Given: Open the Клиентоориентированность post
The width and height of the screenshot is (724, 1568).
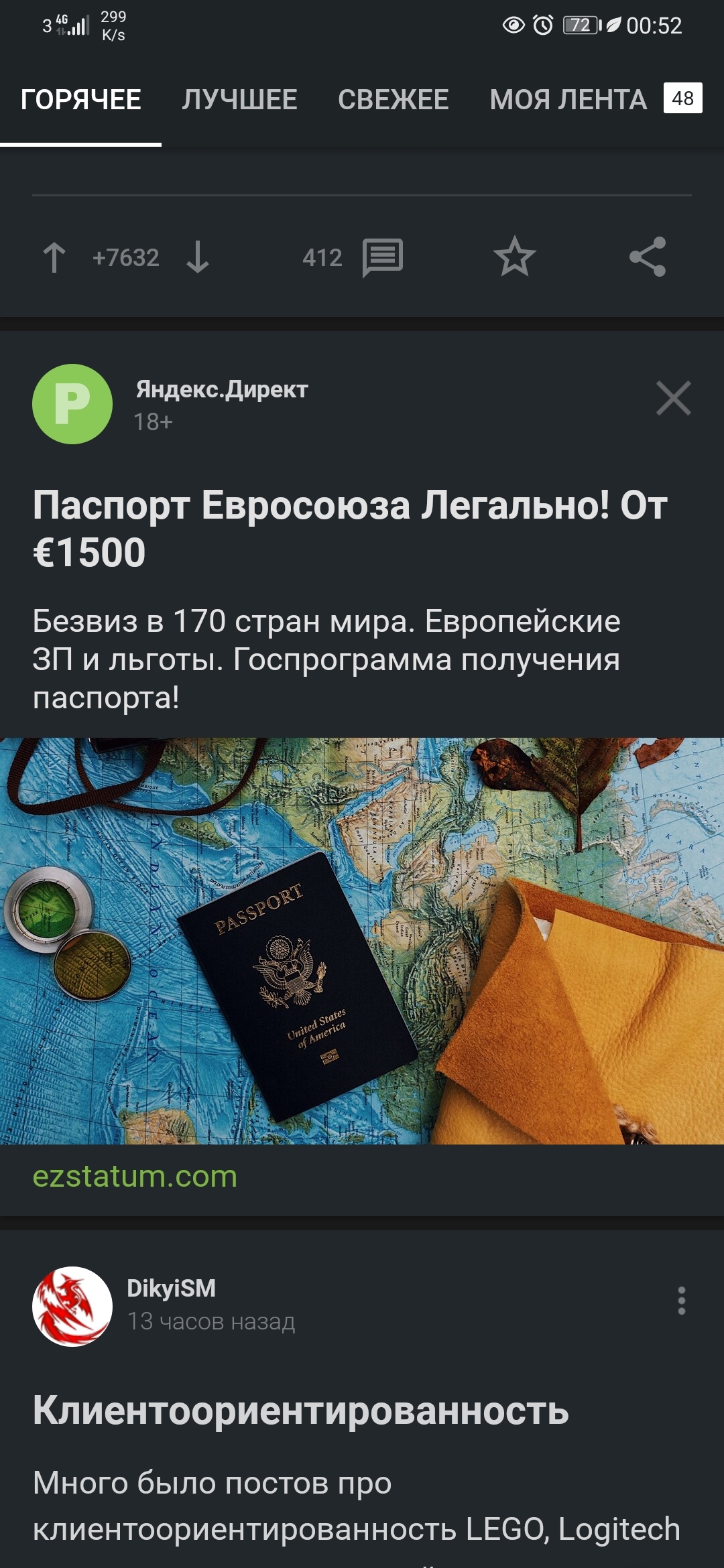Looking at the screenshot, I should point(301,1411).
